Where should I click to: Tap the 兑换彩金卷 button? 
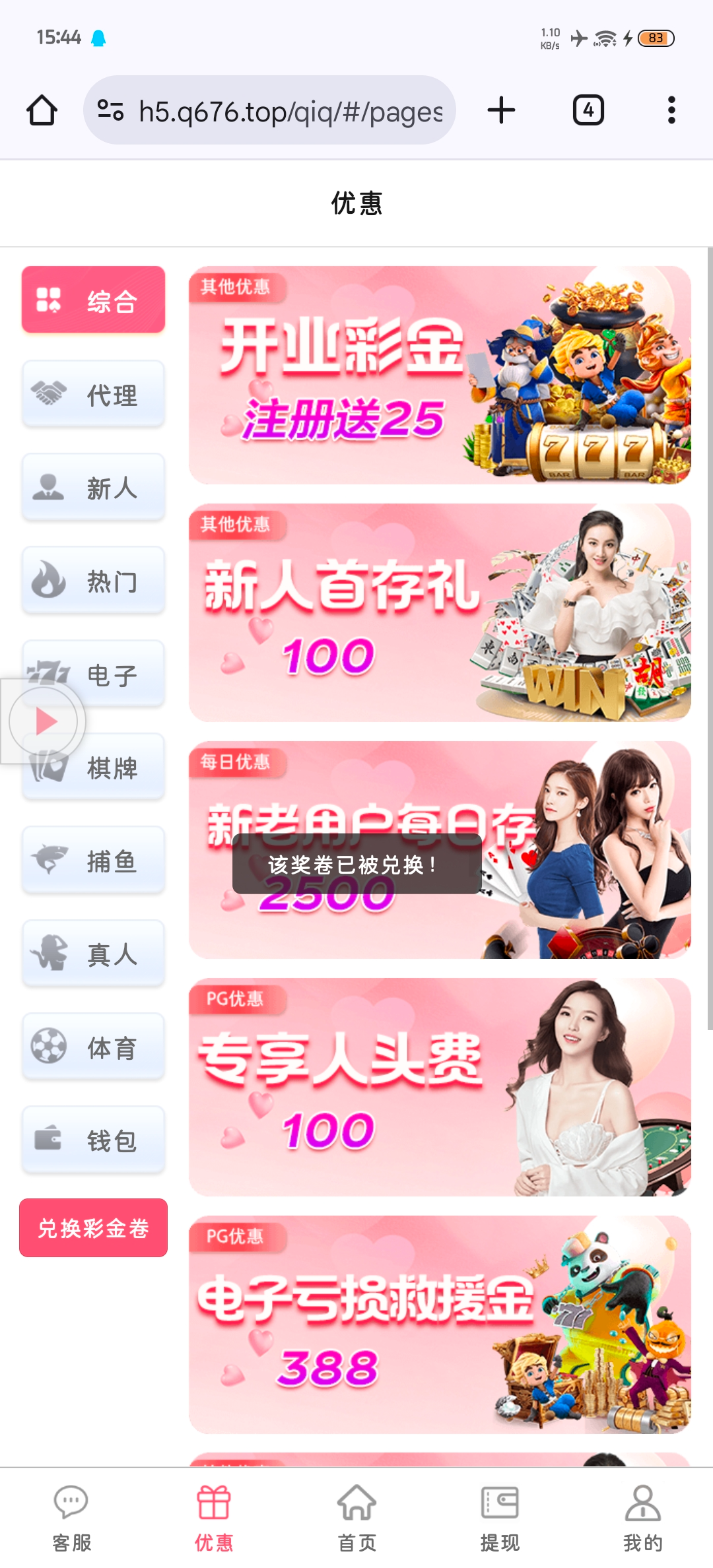click(x=93, y=1228)
